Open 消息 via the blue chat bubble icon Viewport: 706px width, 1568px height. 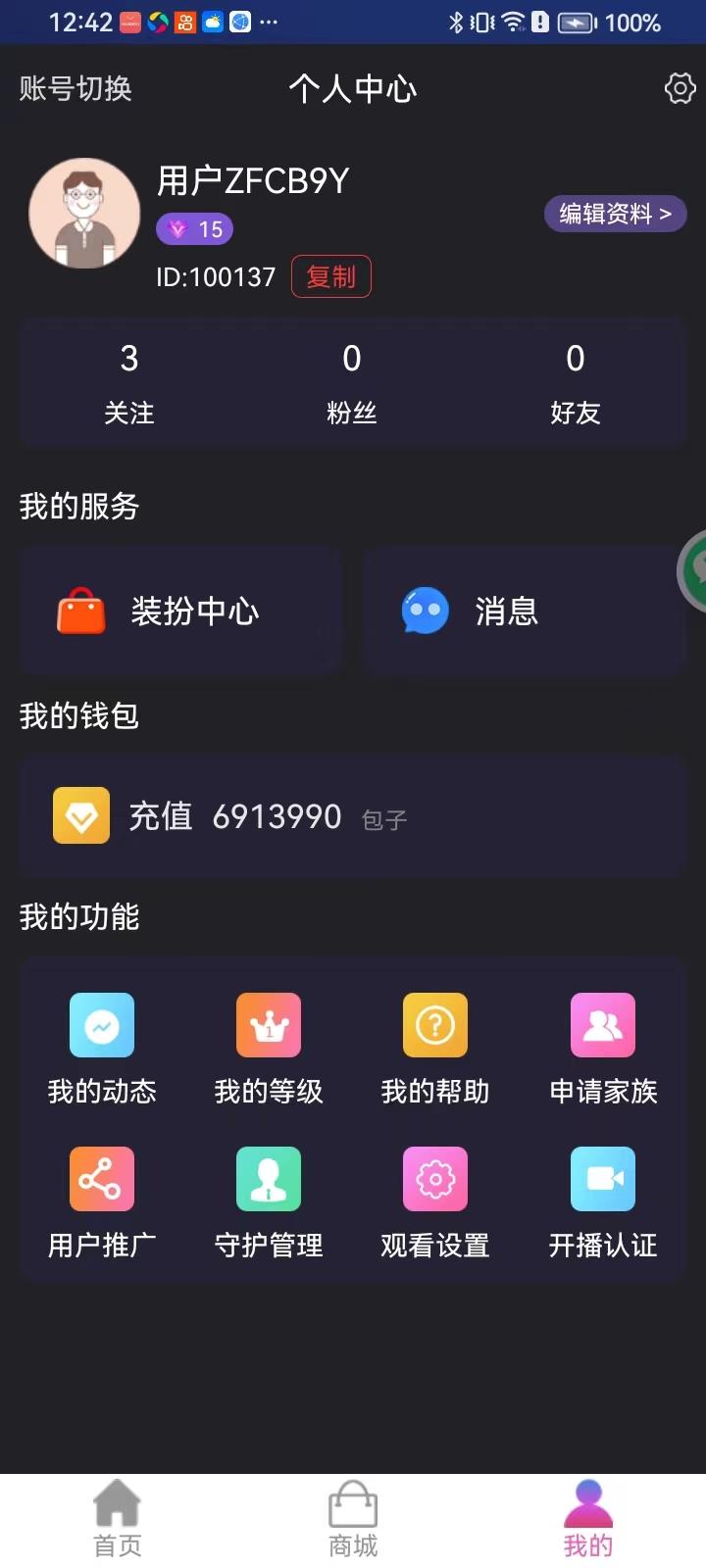[424, 610]
